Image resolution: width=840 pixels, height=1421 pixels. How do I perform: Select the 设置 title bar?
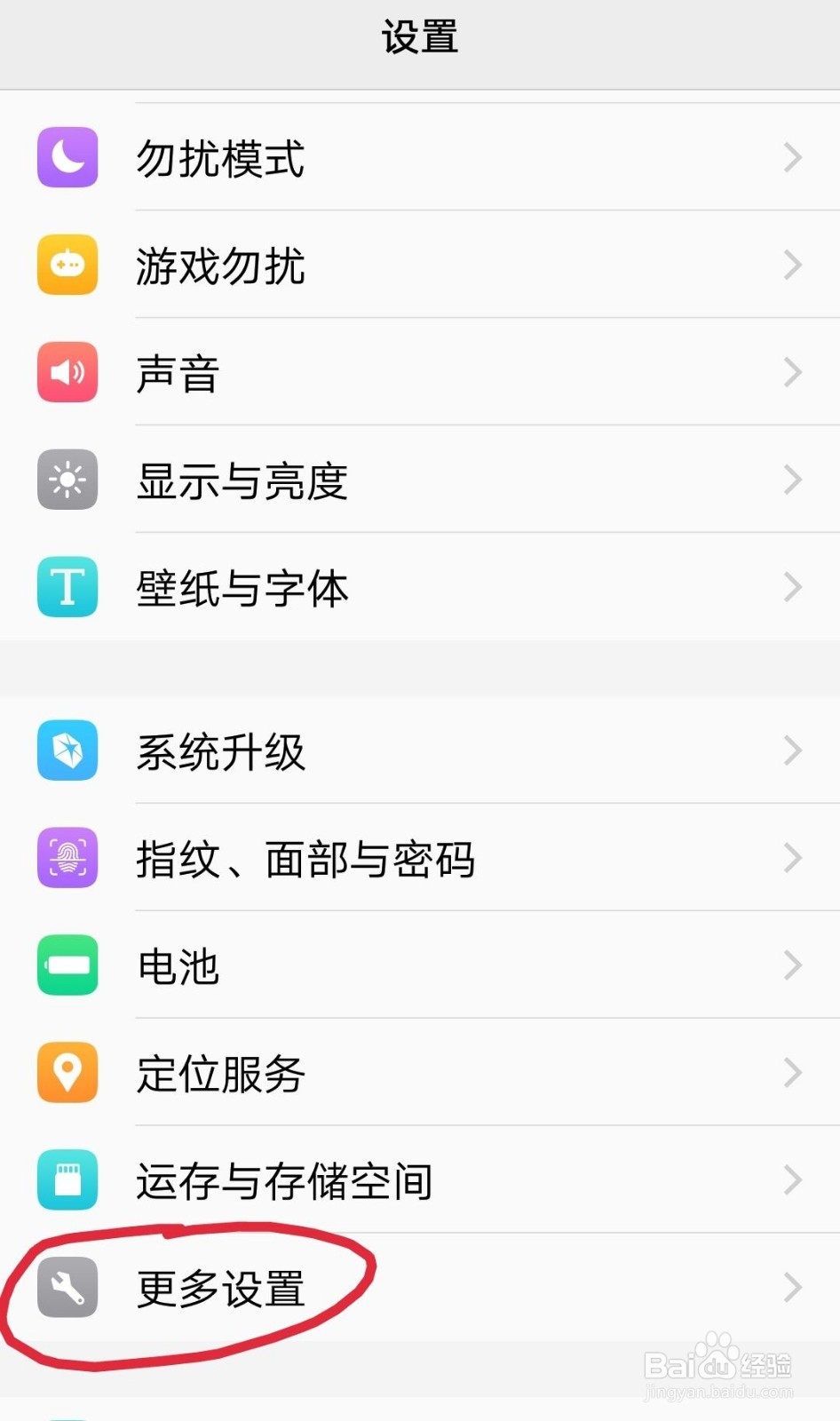(419, 37)
